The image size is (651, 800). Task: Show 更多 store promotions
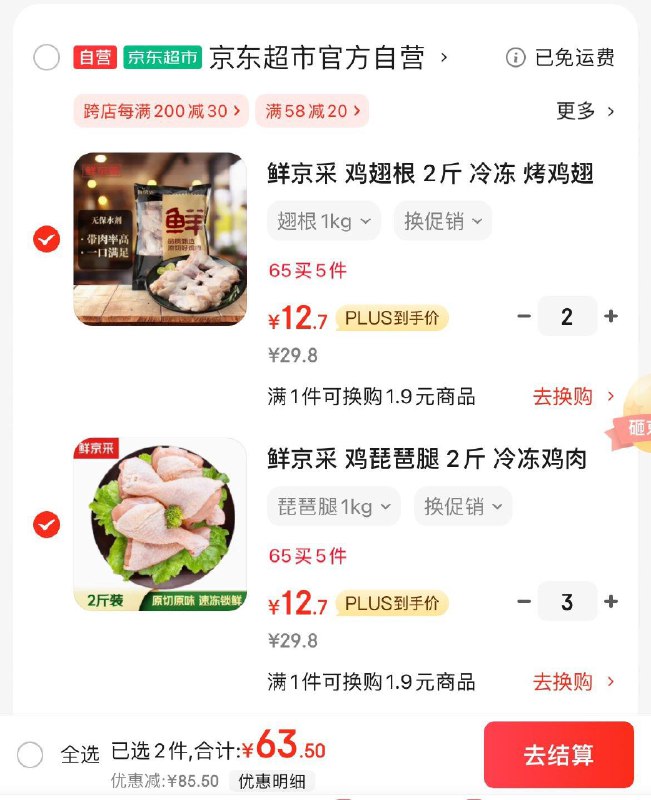pyautogui.click(x=585, y=111)
